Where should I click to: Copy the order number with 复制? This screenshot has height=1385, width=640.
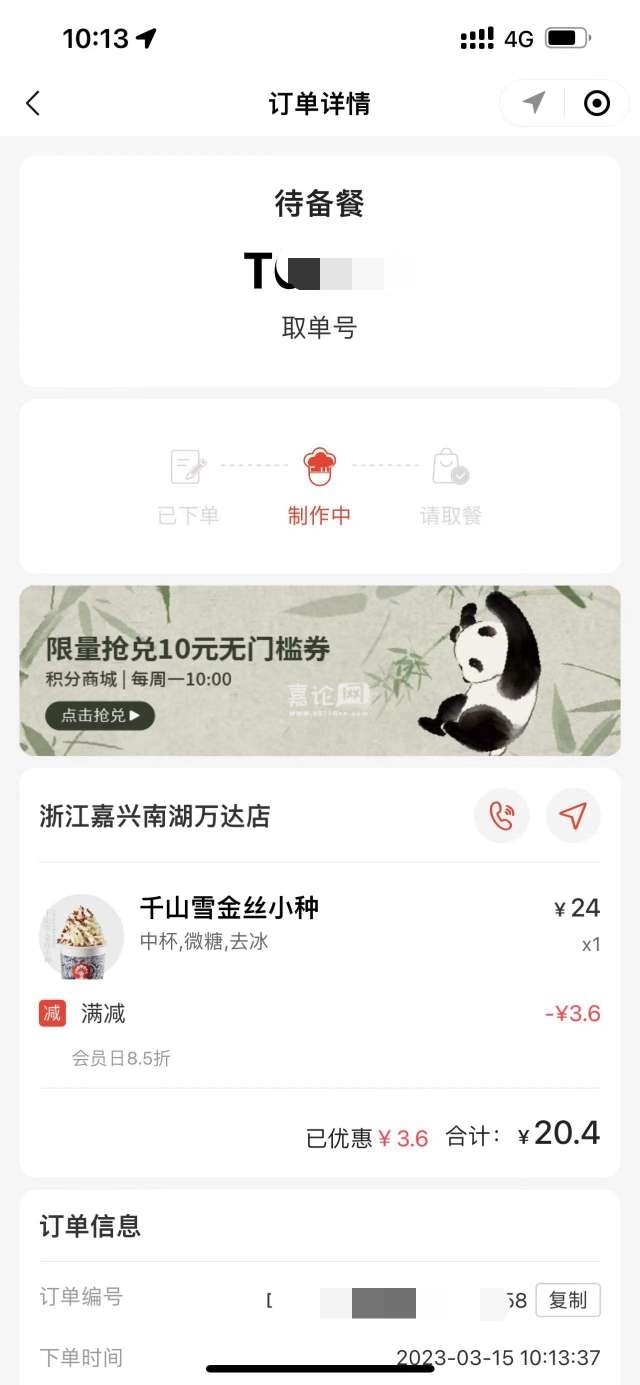click(x=568, y=1300)
